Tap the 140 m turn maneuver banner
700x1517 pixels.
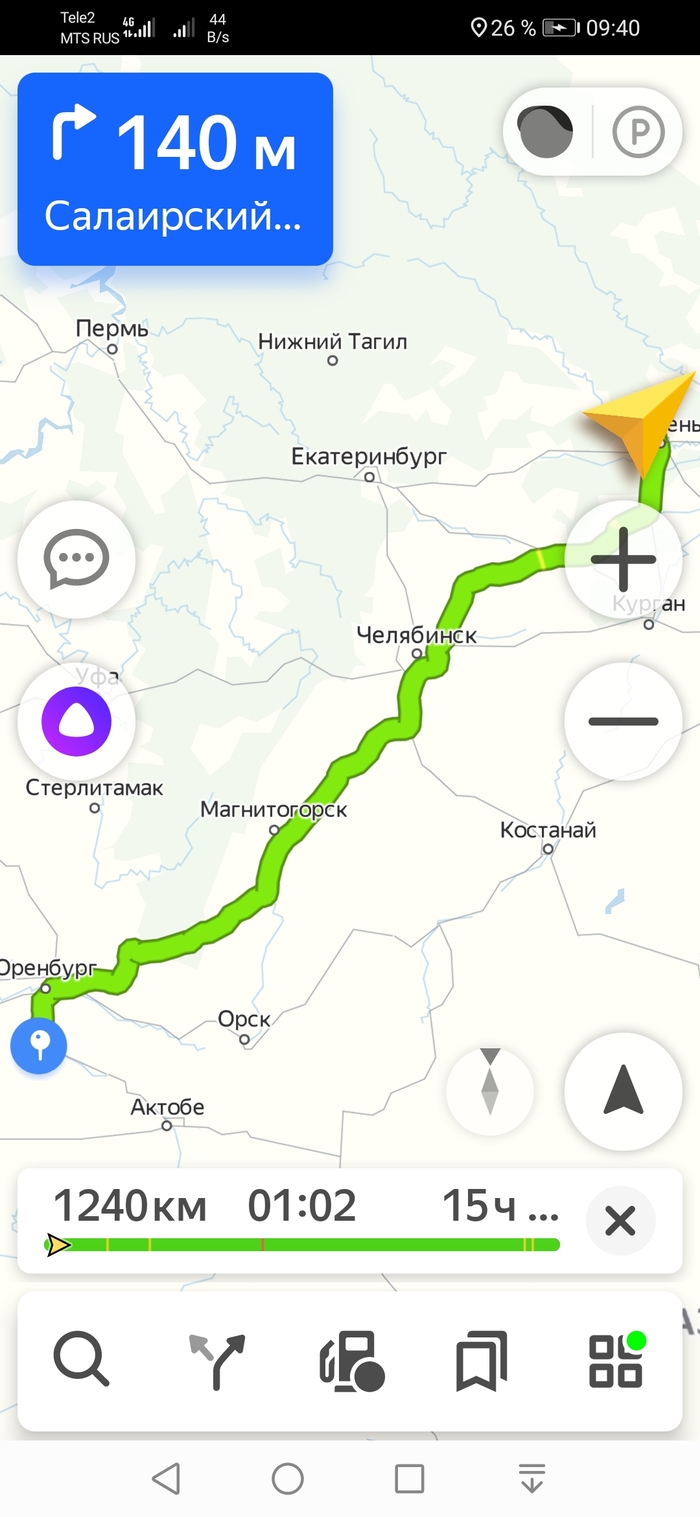(x=175, y=169)
